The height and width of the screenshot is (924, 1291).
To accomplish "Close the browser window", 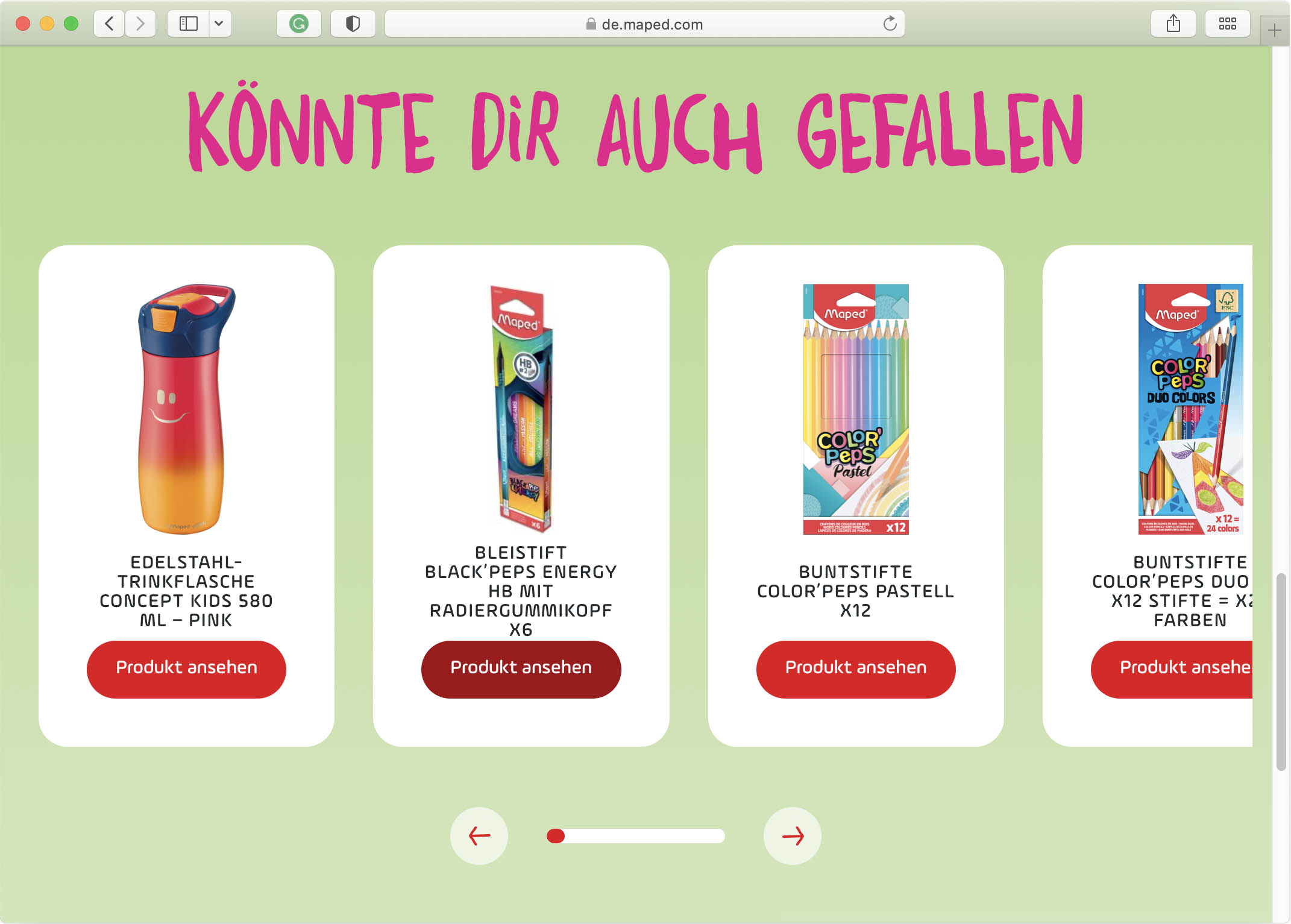I will 23,24.
